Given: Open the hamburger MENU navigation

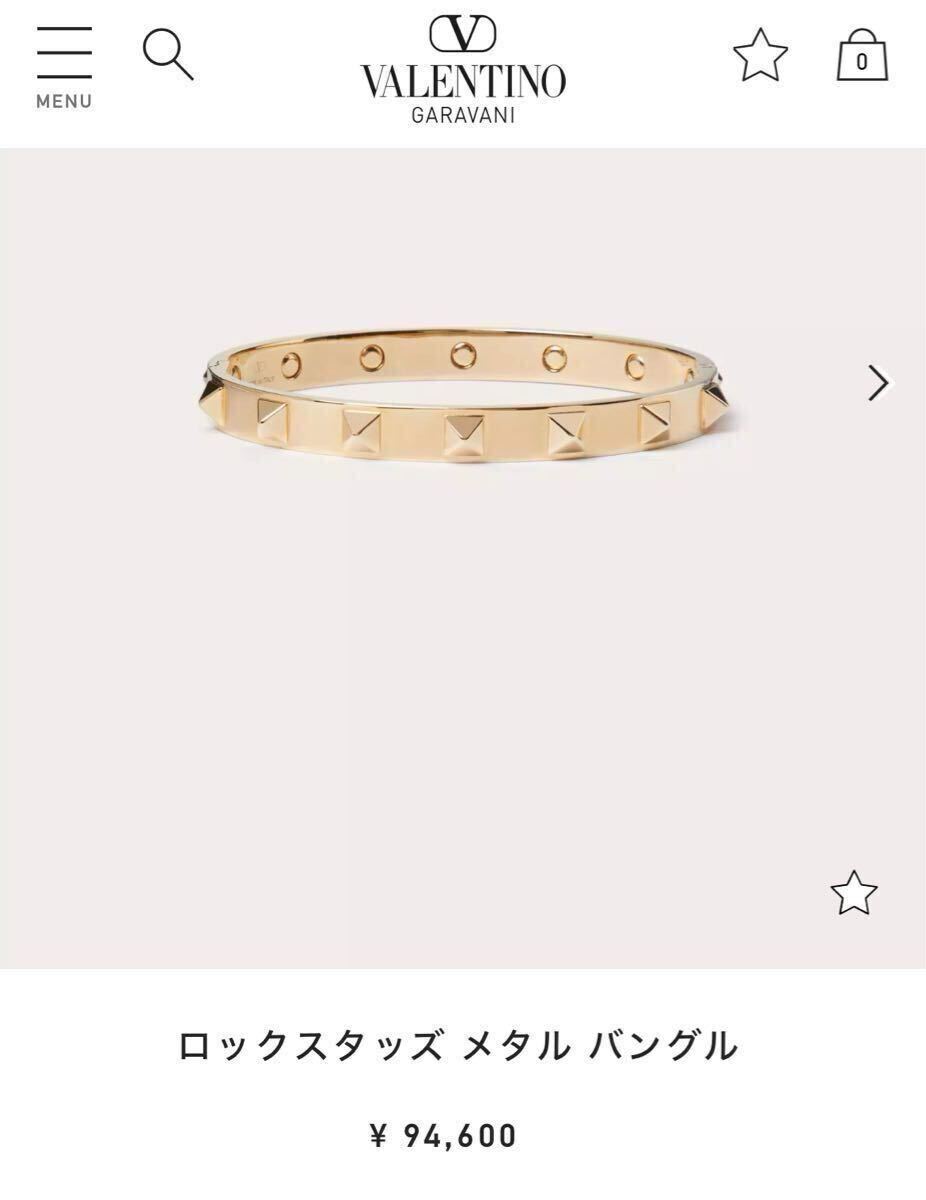Looking at the screenshot, I should pos(64,60).
